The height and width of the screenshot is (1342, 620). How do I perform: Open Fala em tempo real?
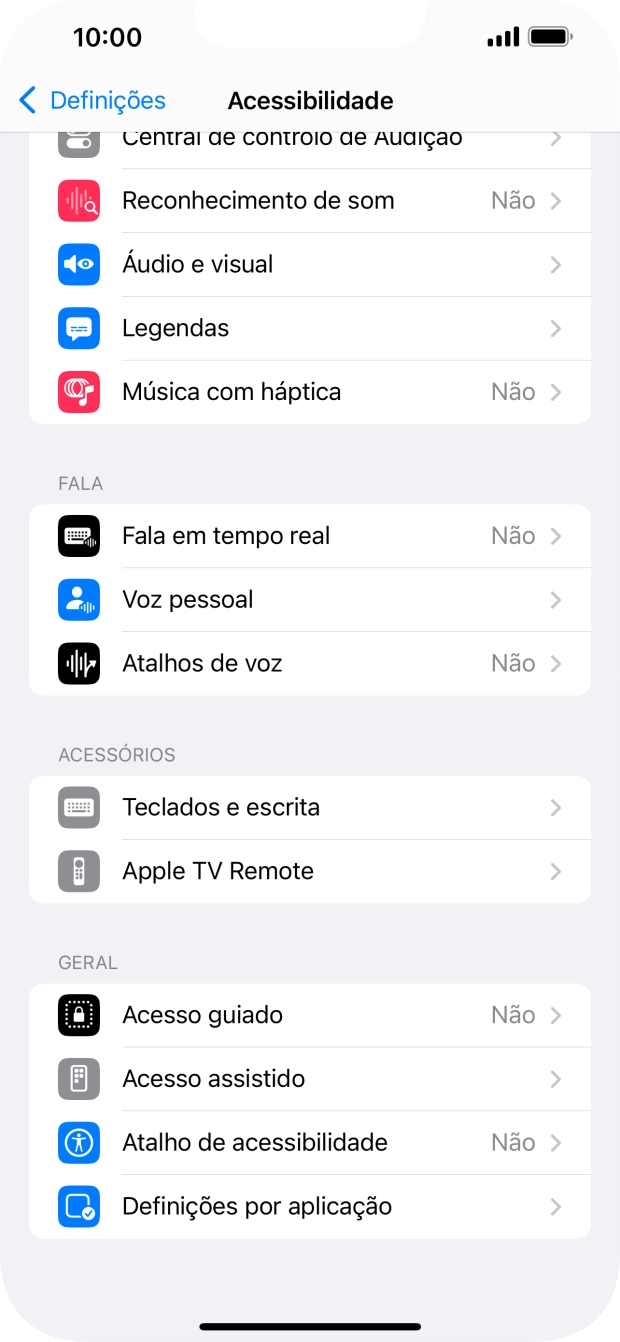tap(310, 536)
